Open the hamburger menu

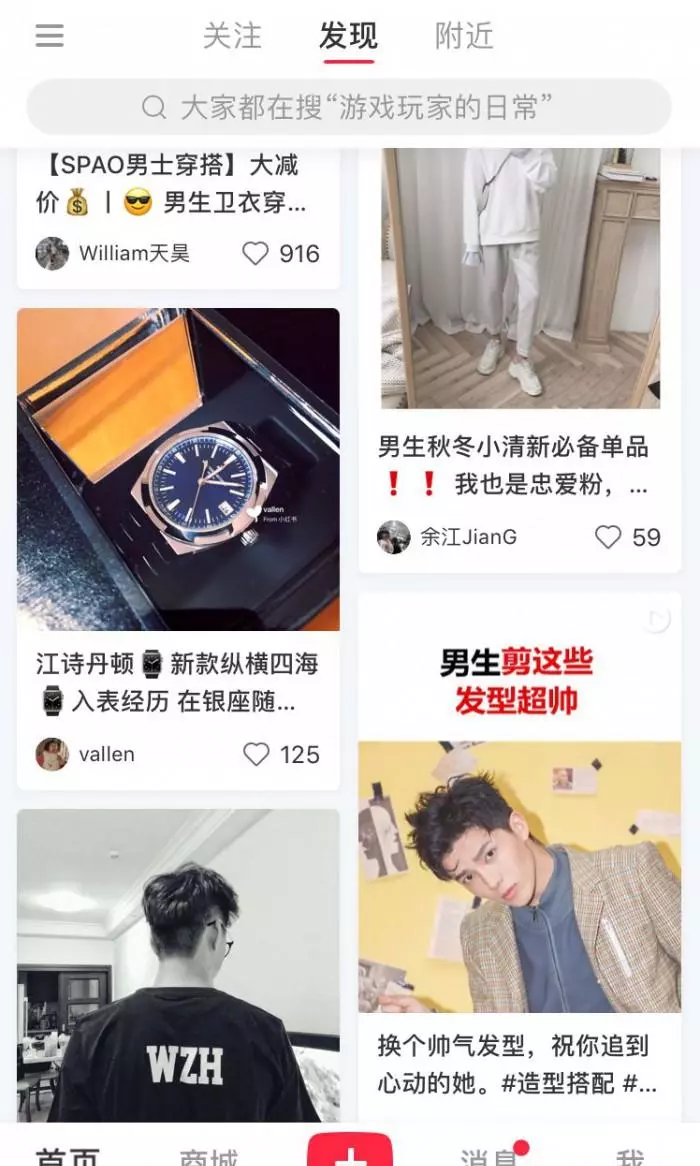pos(49,36)
